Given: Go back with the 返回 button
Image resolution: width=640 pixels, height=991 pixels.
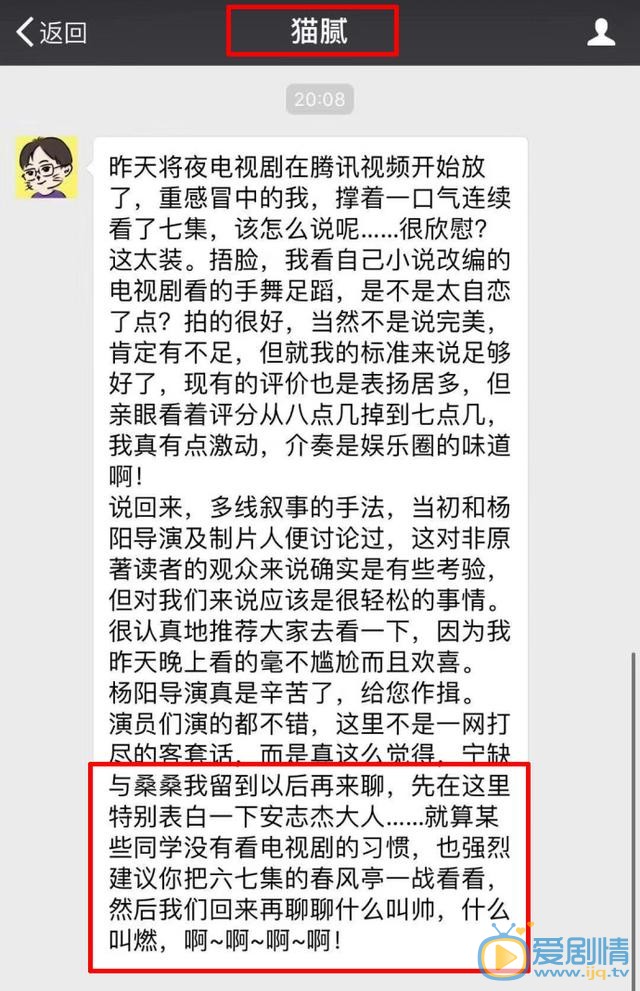Looking at the screenshot, I should (x=52, y=32).
